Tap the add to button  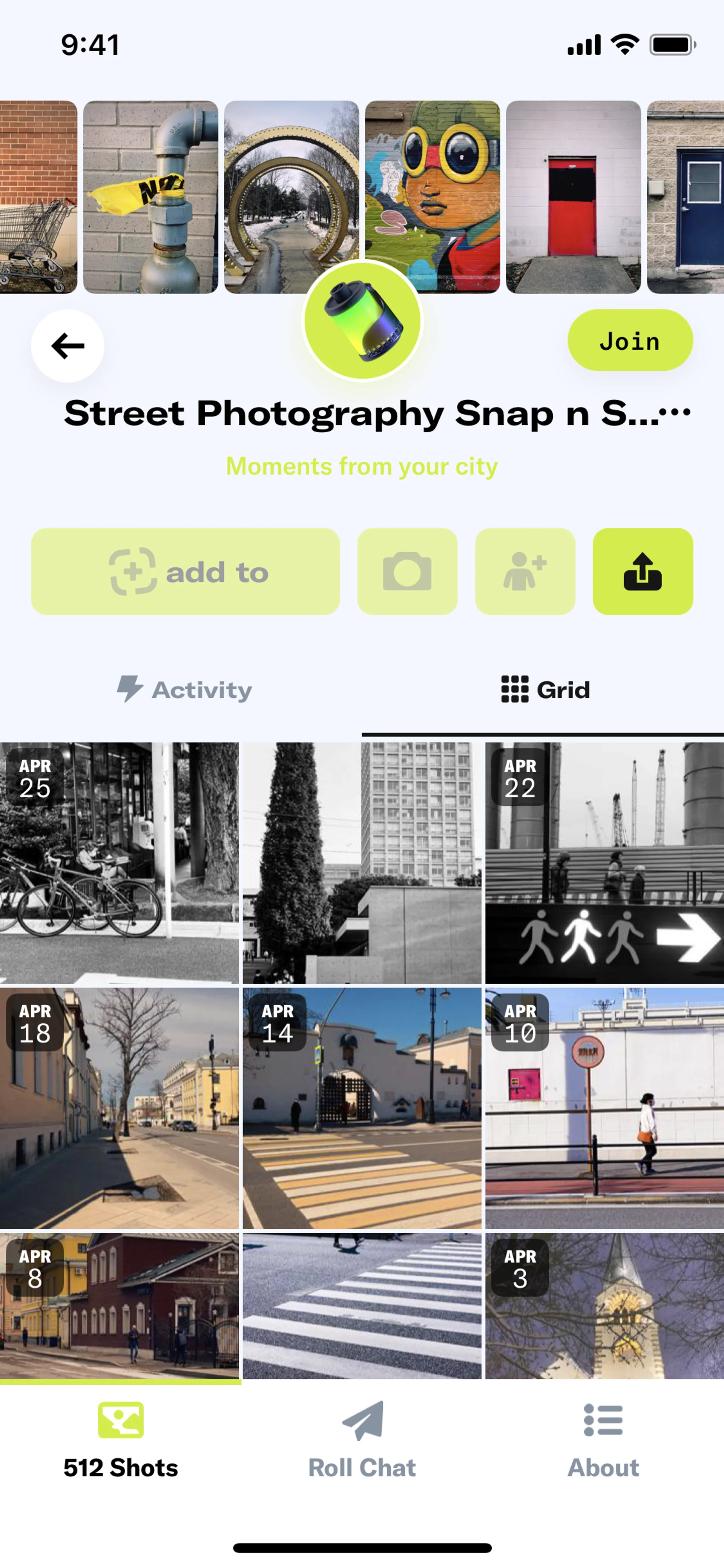(x=185, y=571)
